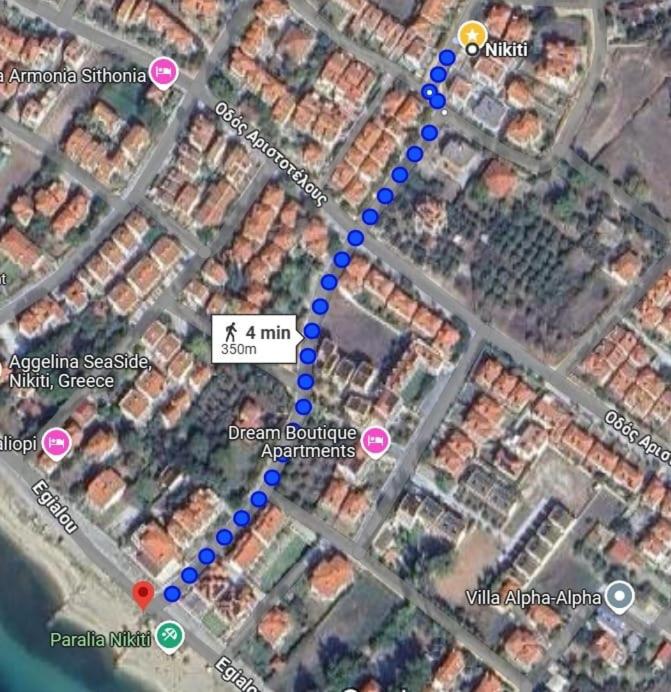Open the Villa Alpha-Alpha place pin
Viewport: 671px width, 692px height.
(x=620, y=597)
